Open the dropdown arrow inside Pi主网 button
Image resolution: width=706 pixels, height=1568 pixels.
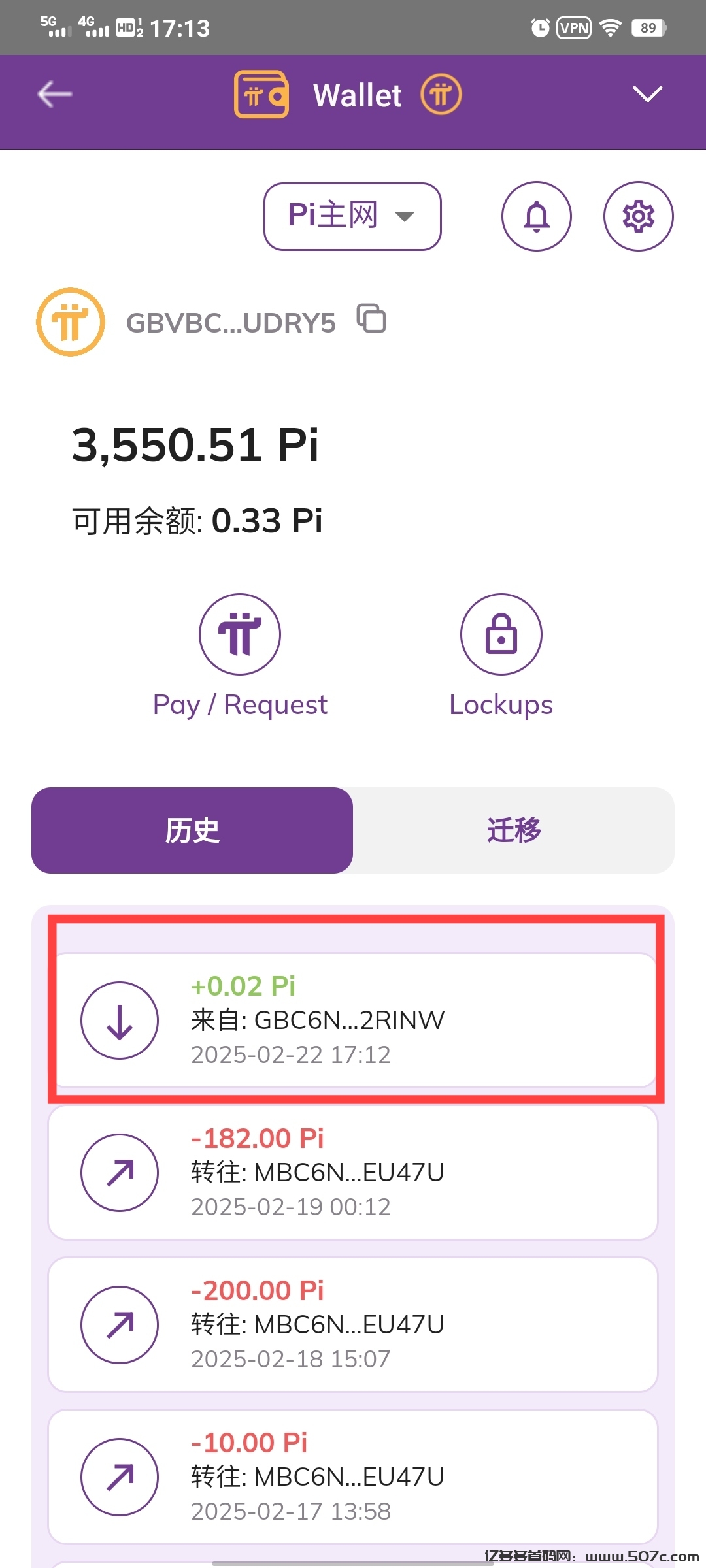[405, 216]
